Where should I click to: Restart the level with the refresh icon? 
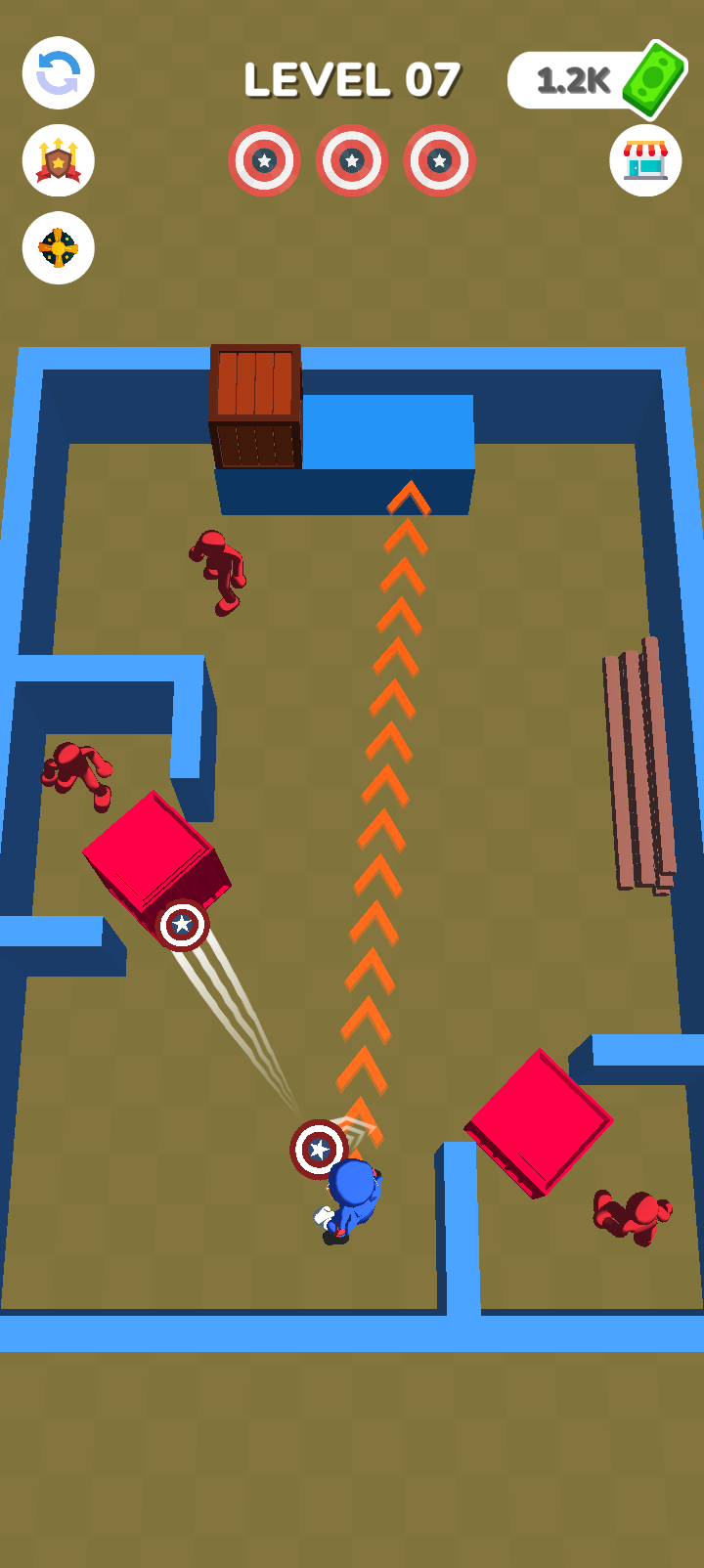[59, 73]
